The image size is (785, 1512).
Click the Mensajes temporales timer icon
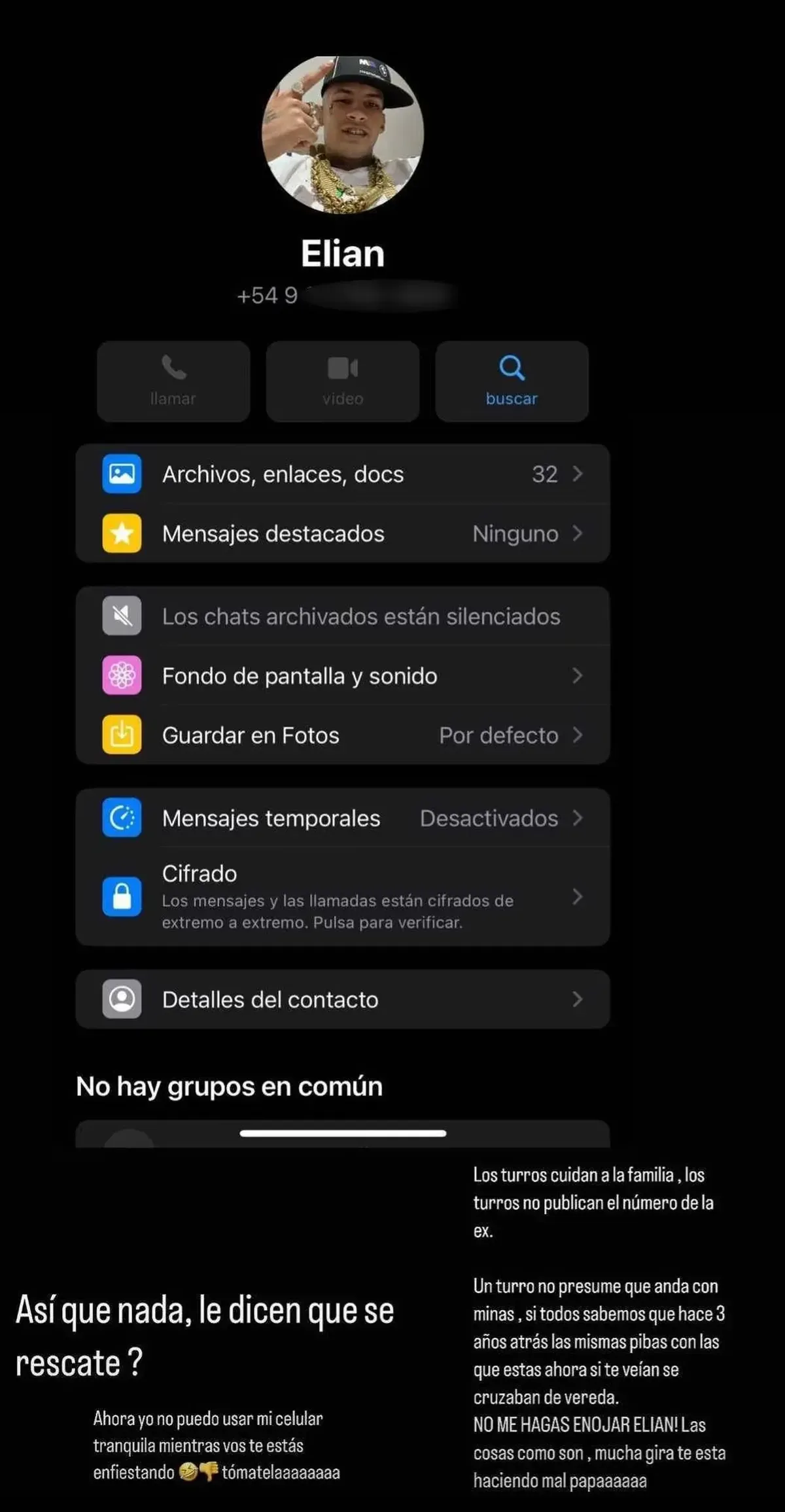click(122, 818)
